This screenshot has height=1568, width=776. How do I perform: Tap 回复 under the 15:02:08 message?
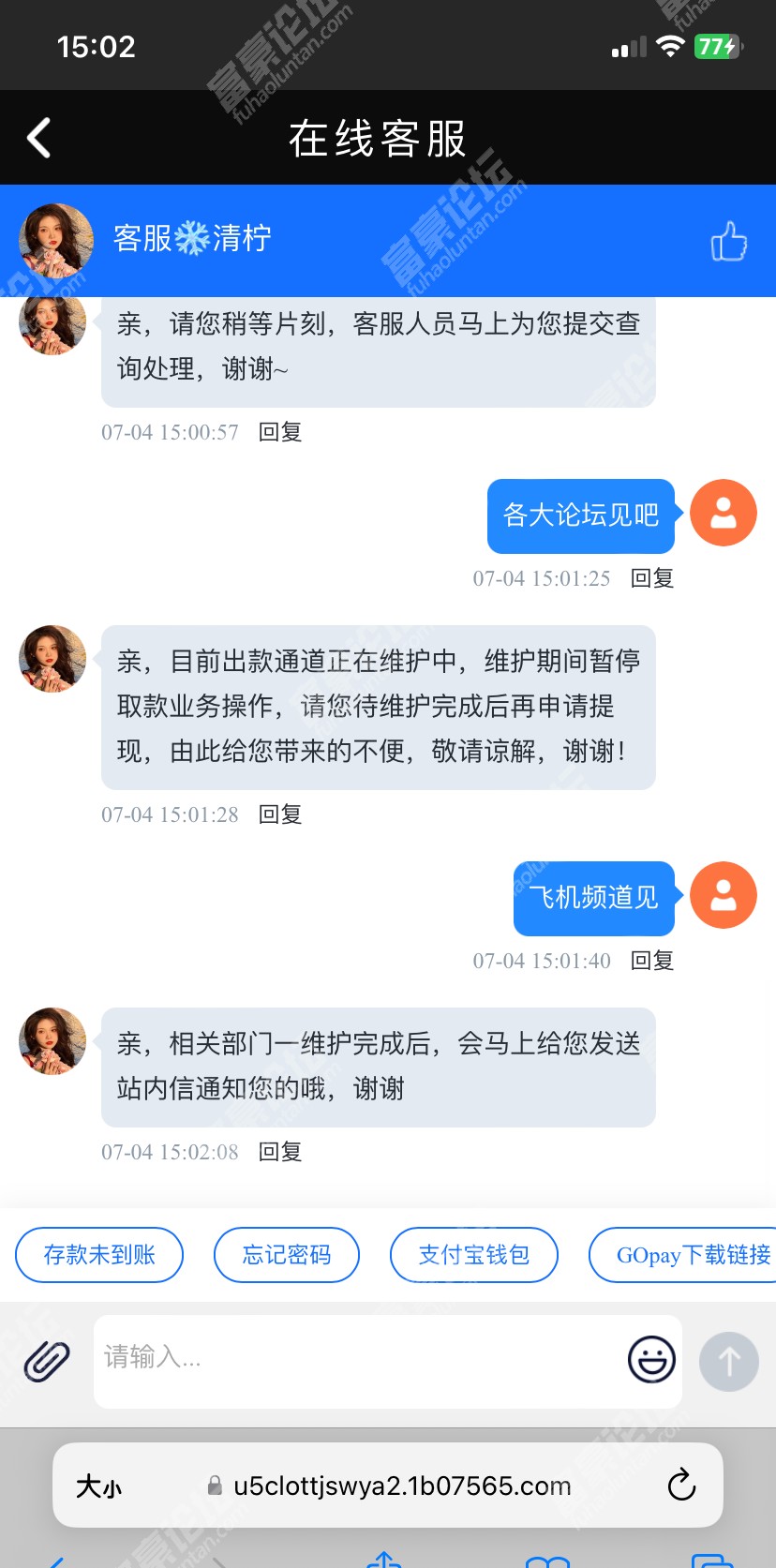coord(280,1152)
